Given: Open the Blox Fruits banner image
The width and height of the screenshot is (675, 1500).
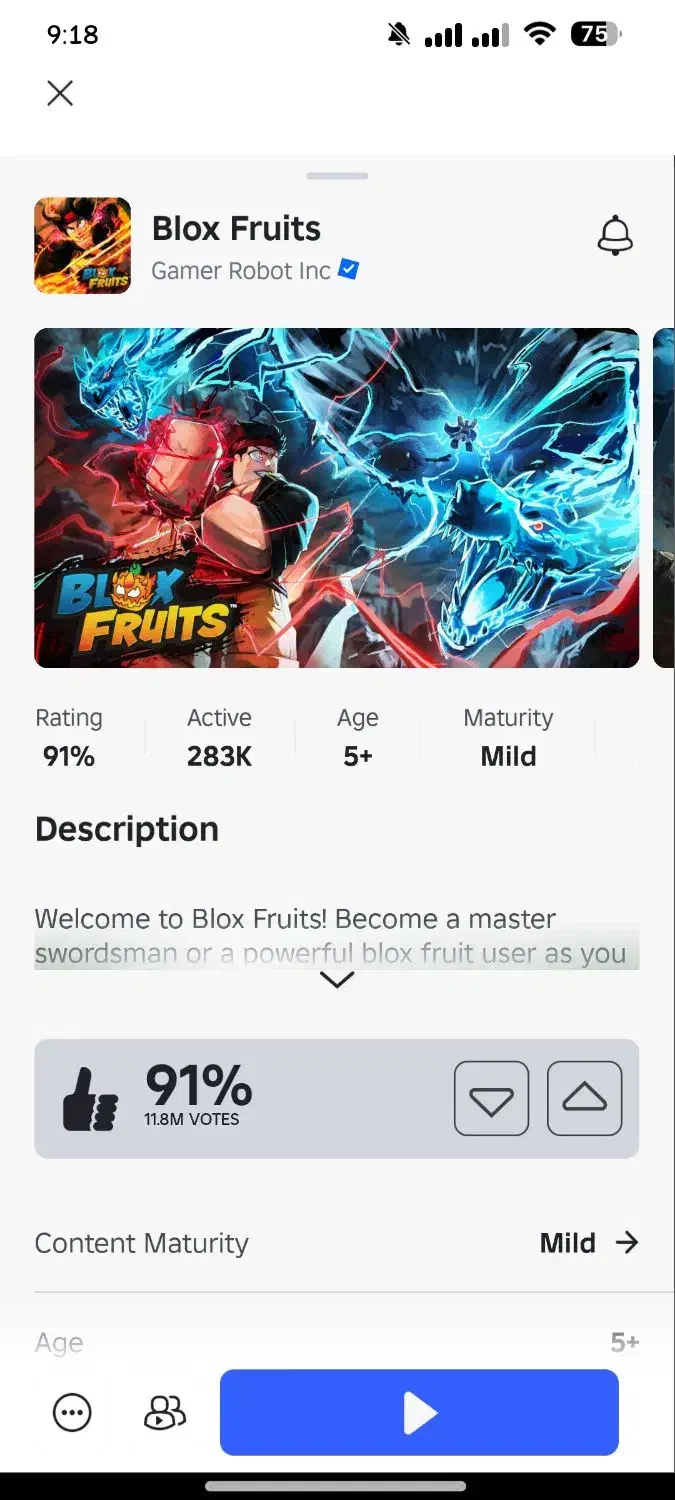Looking at the screenshot, I should pos(336,498).
